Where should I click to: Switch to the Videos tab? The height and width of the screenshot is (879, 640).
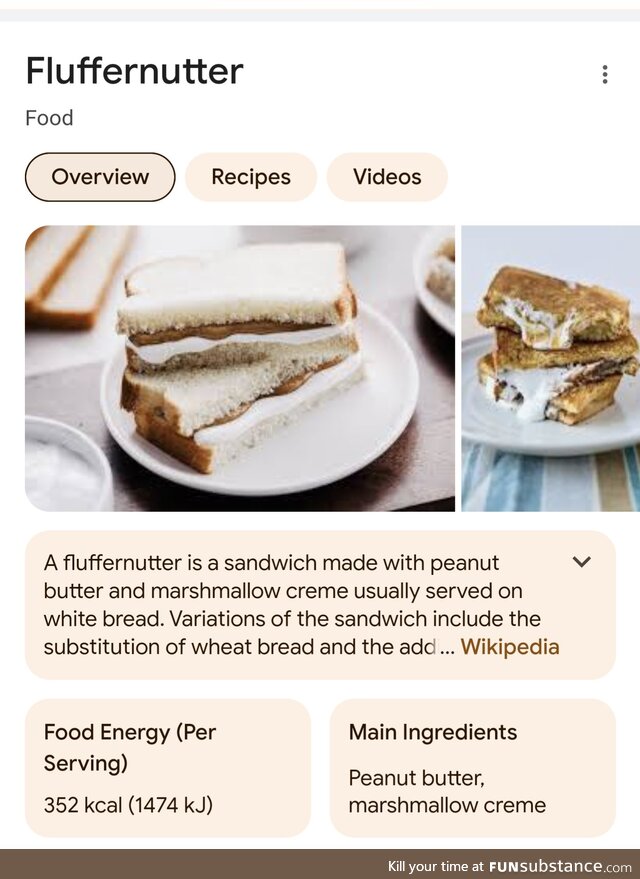[x=387, y=177]
